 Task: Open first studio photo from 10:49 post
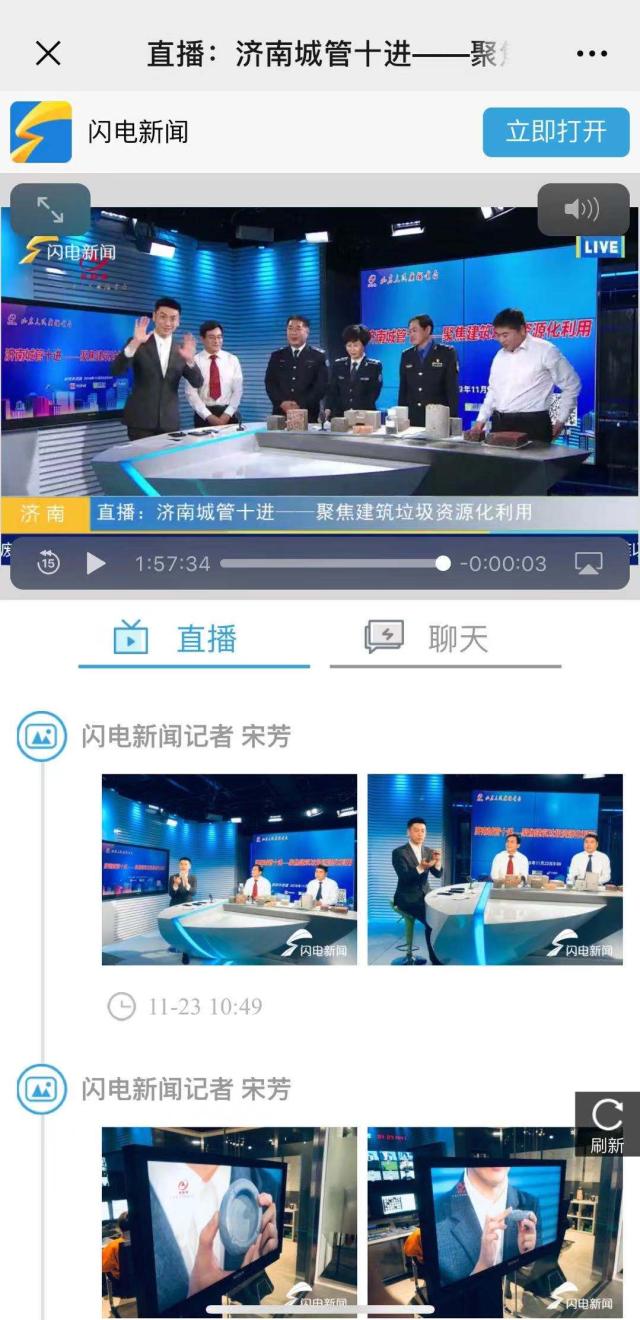(x=229, y=869)
